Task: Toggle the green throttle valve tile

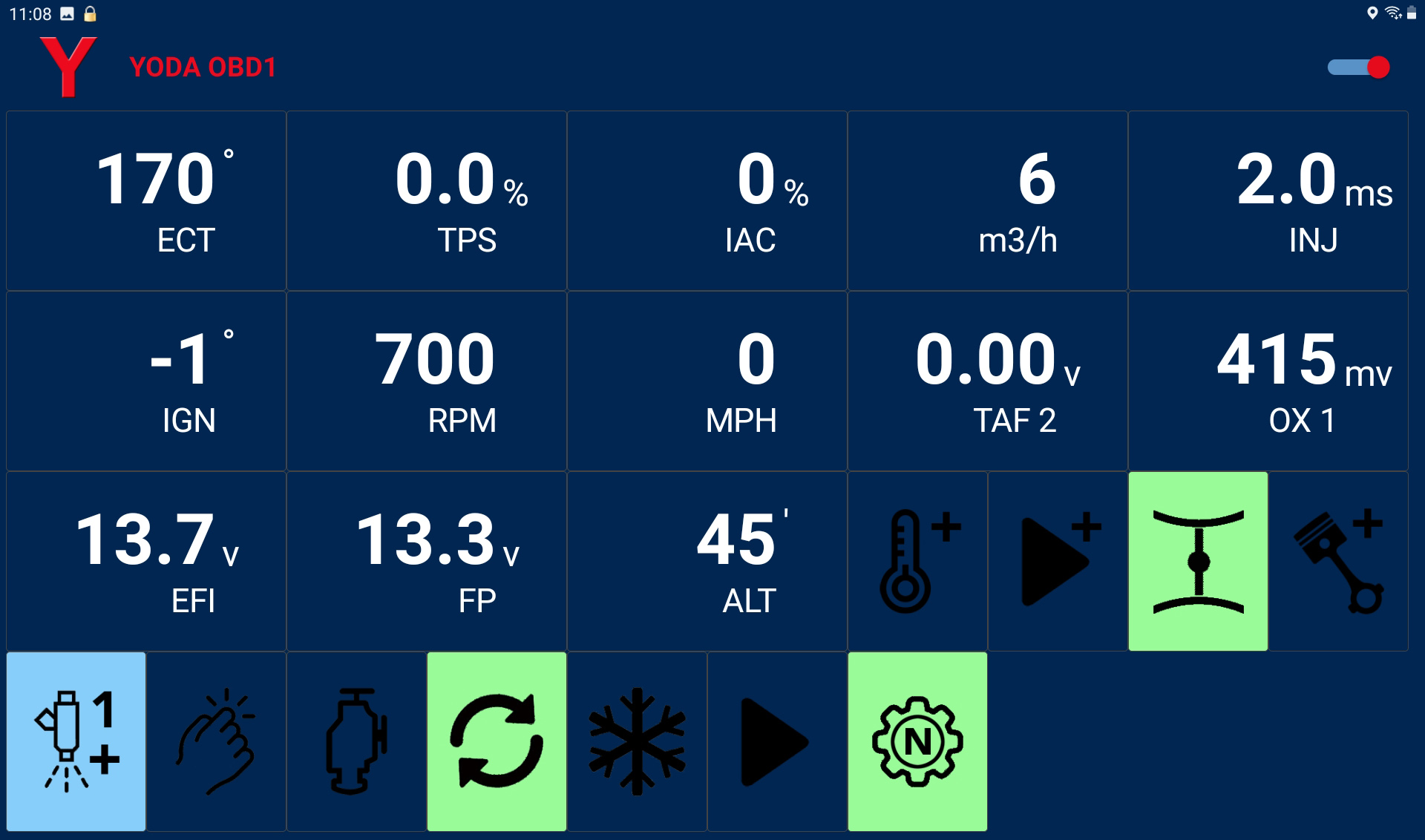Action: 1198,562
